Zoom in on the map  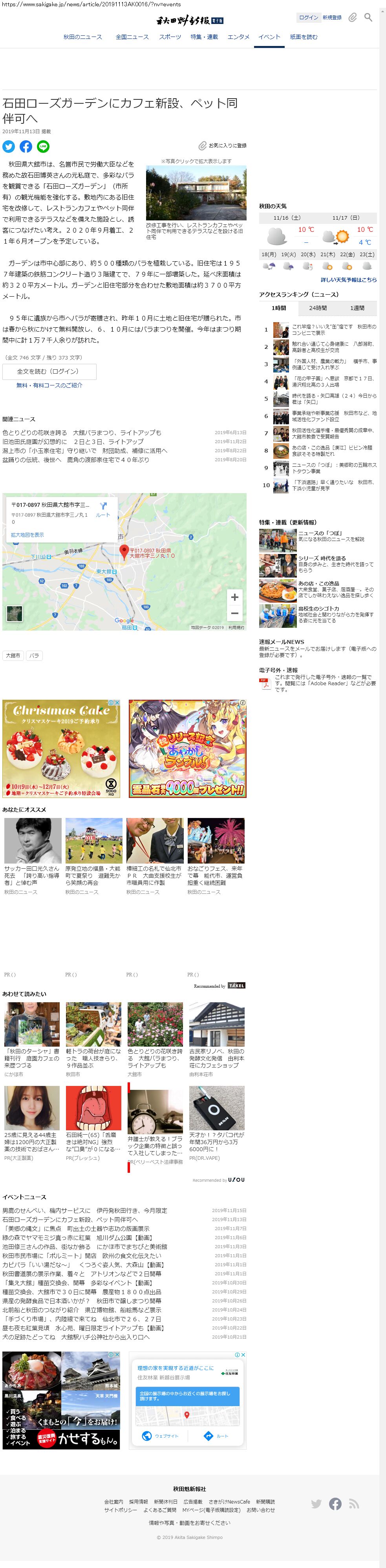234,597
